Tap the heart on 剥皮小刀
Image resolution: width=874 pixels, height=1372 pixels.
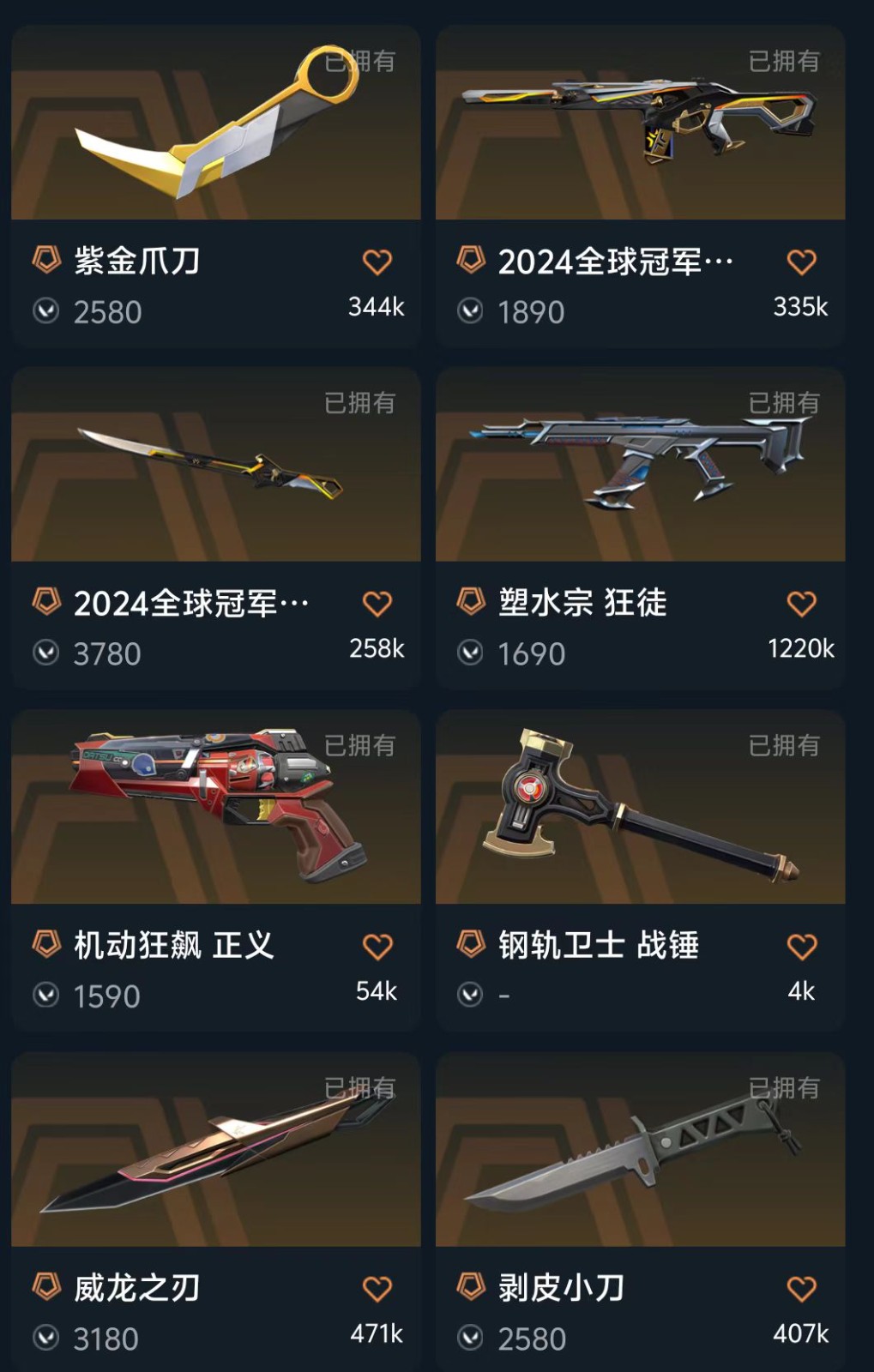coord(801,1289)
